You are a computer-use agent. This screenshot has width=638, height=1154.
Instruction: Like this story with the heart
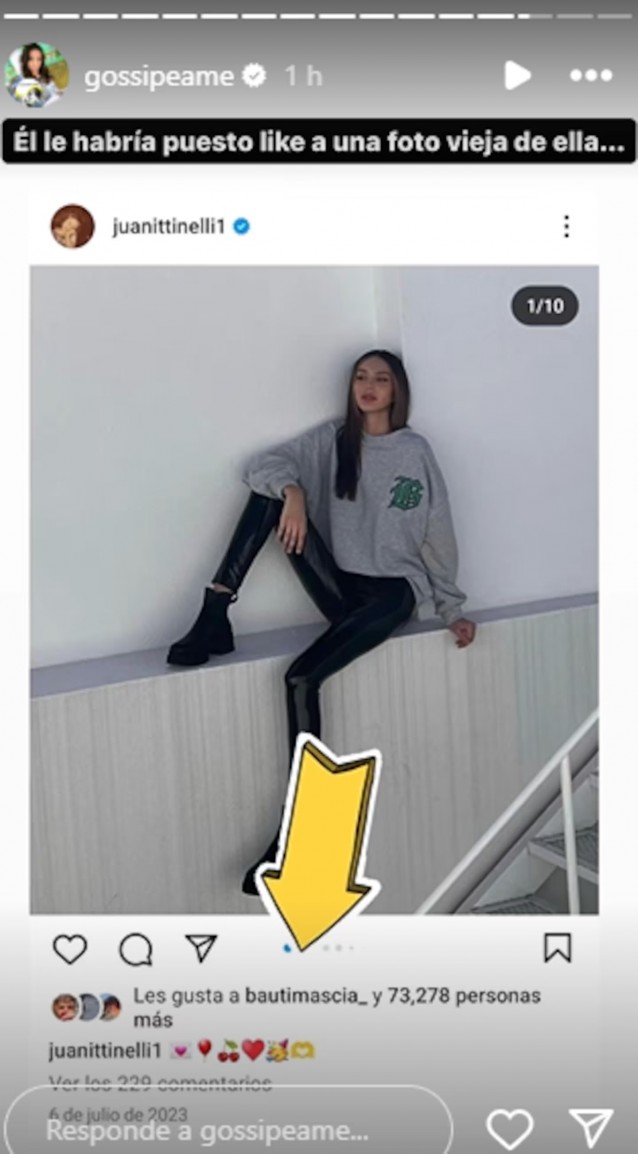point(509,1130)
